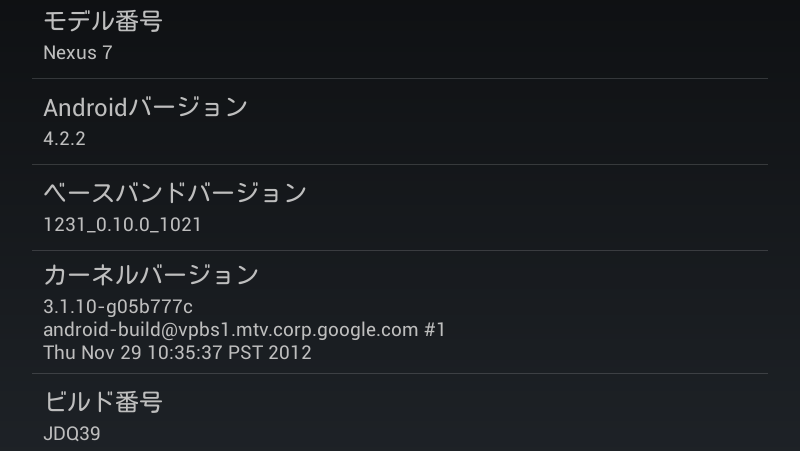Tap the ビルド番号 row

(400, 414)
